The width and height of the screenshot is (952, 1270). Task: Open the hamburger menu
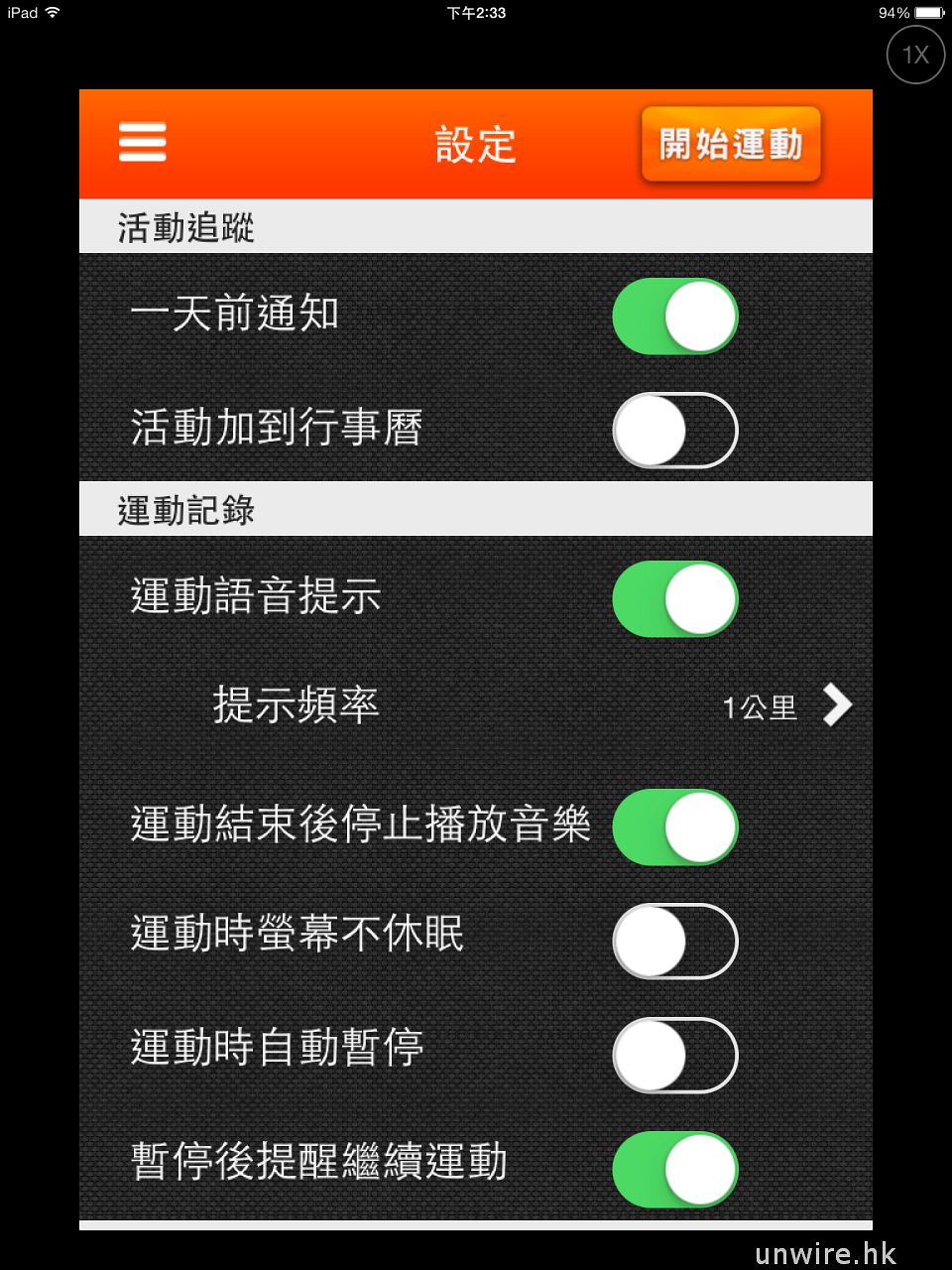(143, 143)
